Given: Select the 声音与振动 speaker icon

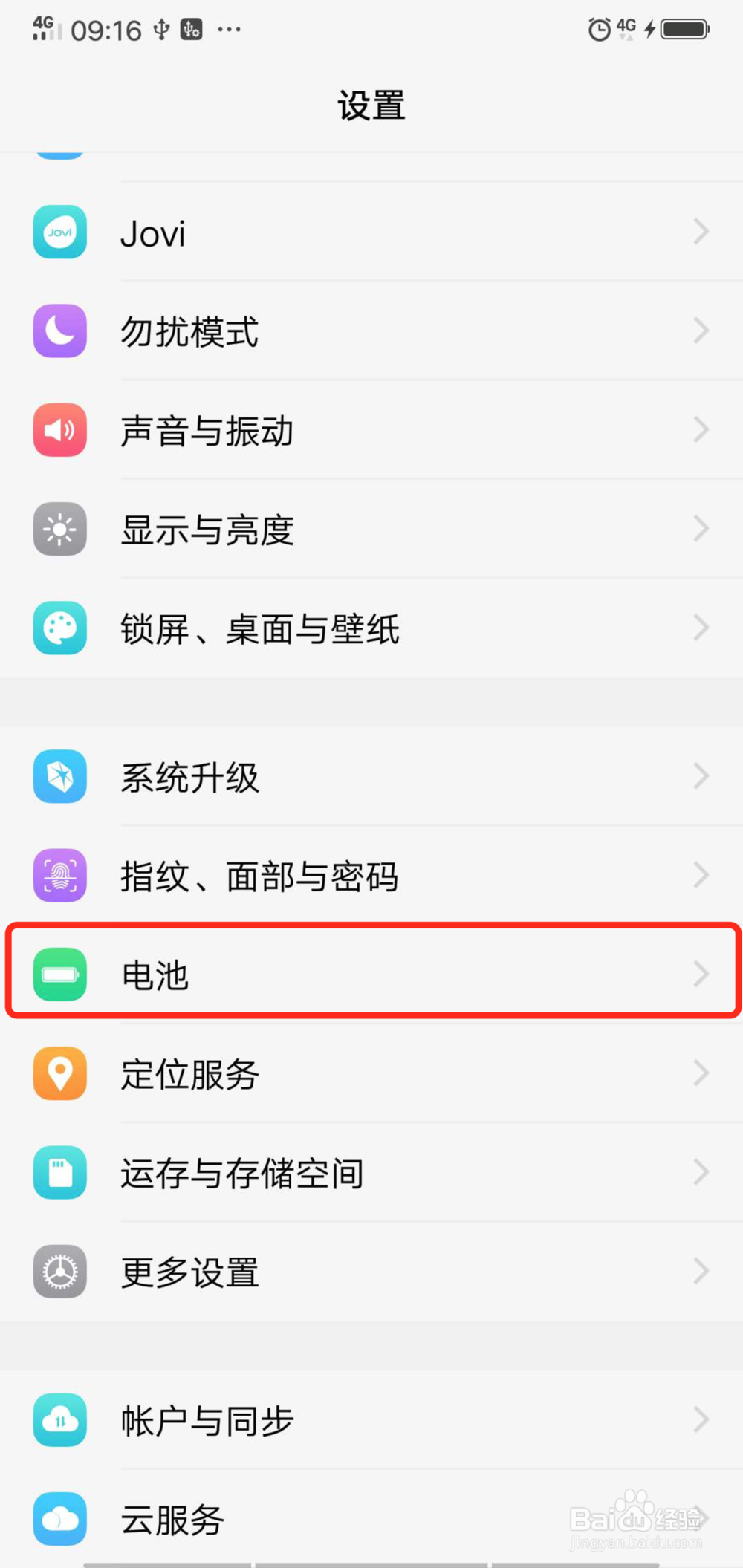Looking at the screenshot, I should coord(59,430).
